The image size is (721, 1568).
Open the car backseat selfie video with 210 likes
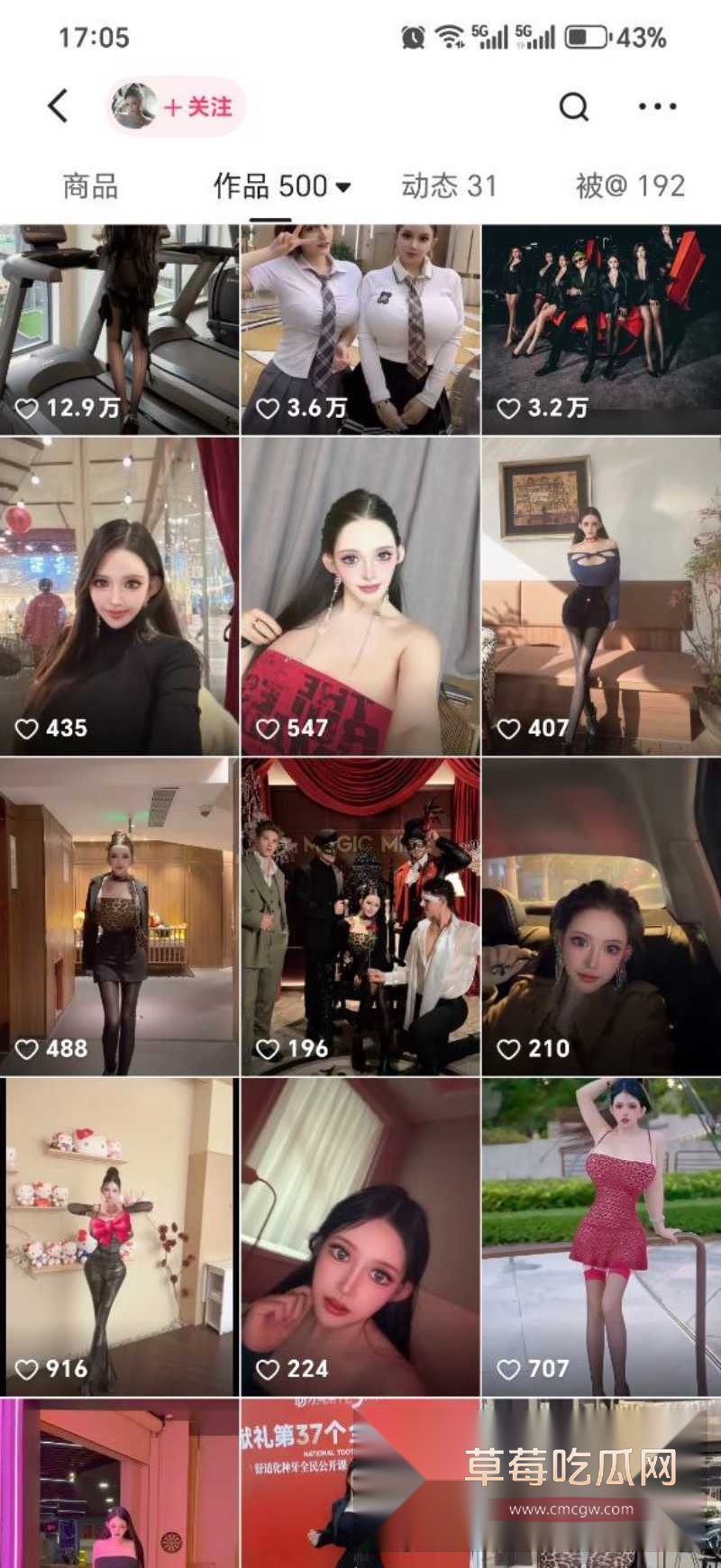coord(600,910)
